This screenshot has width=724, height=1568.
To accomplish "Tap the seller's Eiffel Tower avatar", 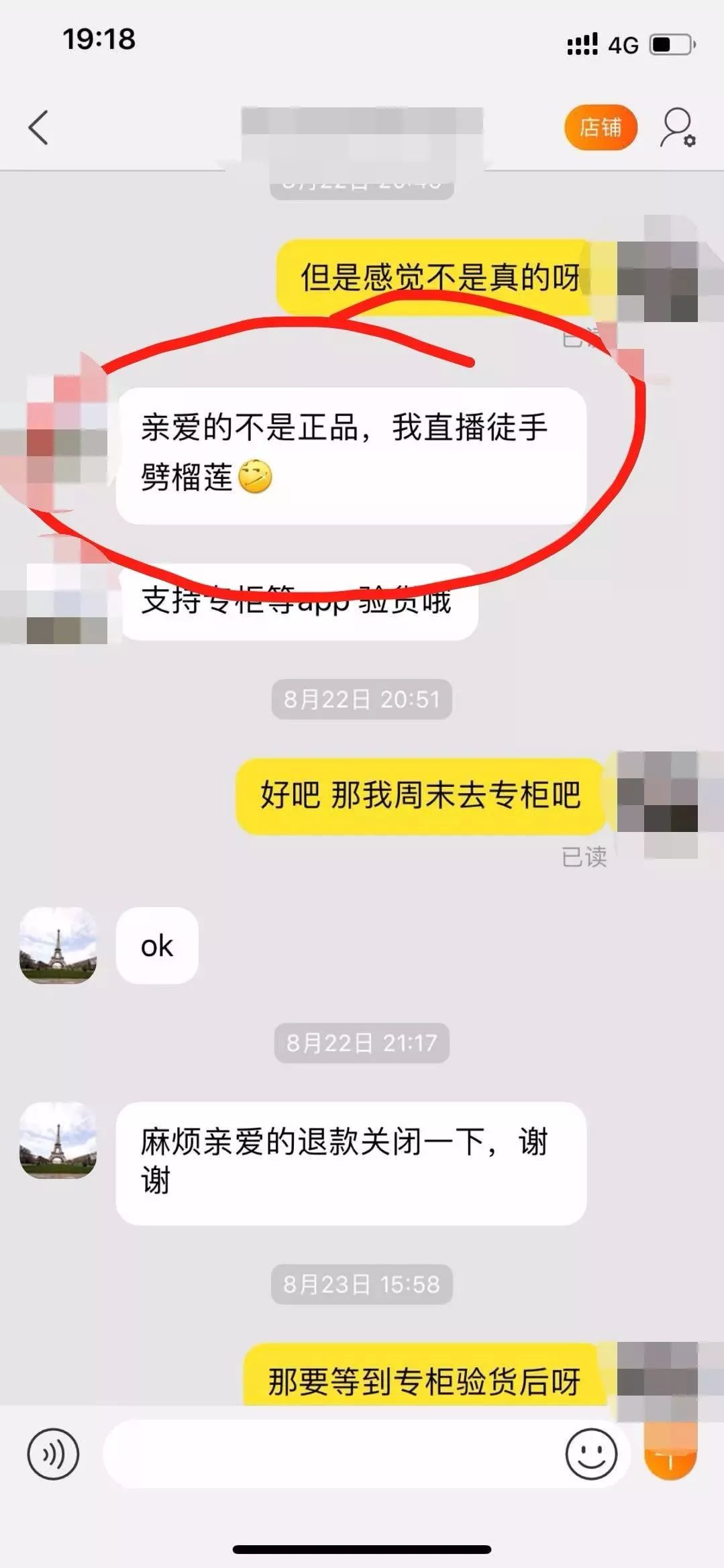I will [59, 946].
